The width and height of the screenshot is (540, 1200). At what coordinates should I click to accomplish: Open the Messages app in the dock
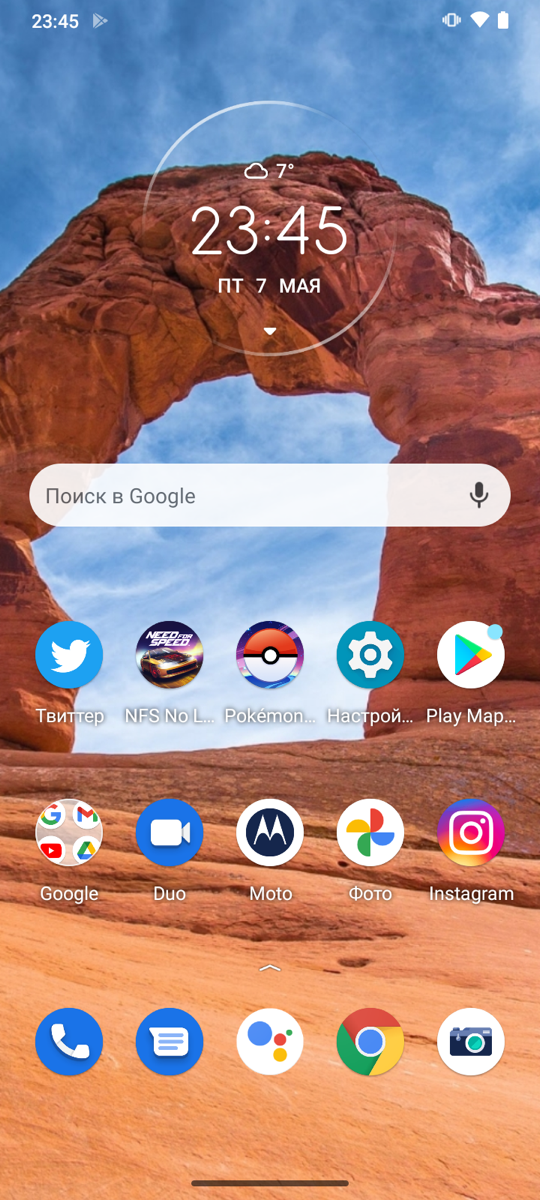pyautogui.click(x=169, y=1042)
